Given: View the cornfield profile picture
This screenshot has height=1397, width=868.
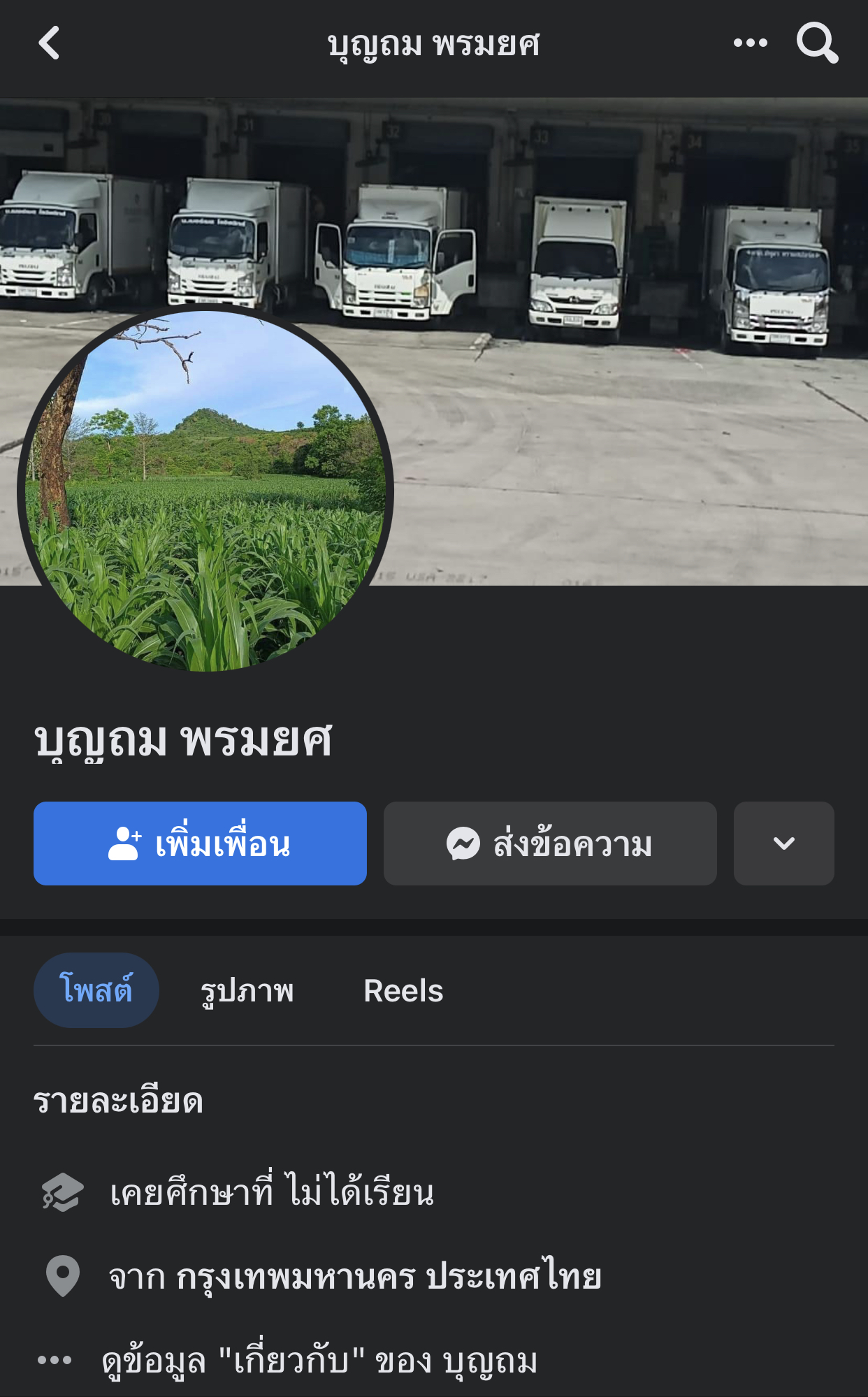Looking at the screenshot, I should point(205,489).
